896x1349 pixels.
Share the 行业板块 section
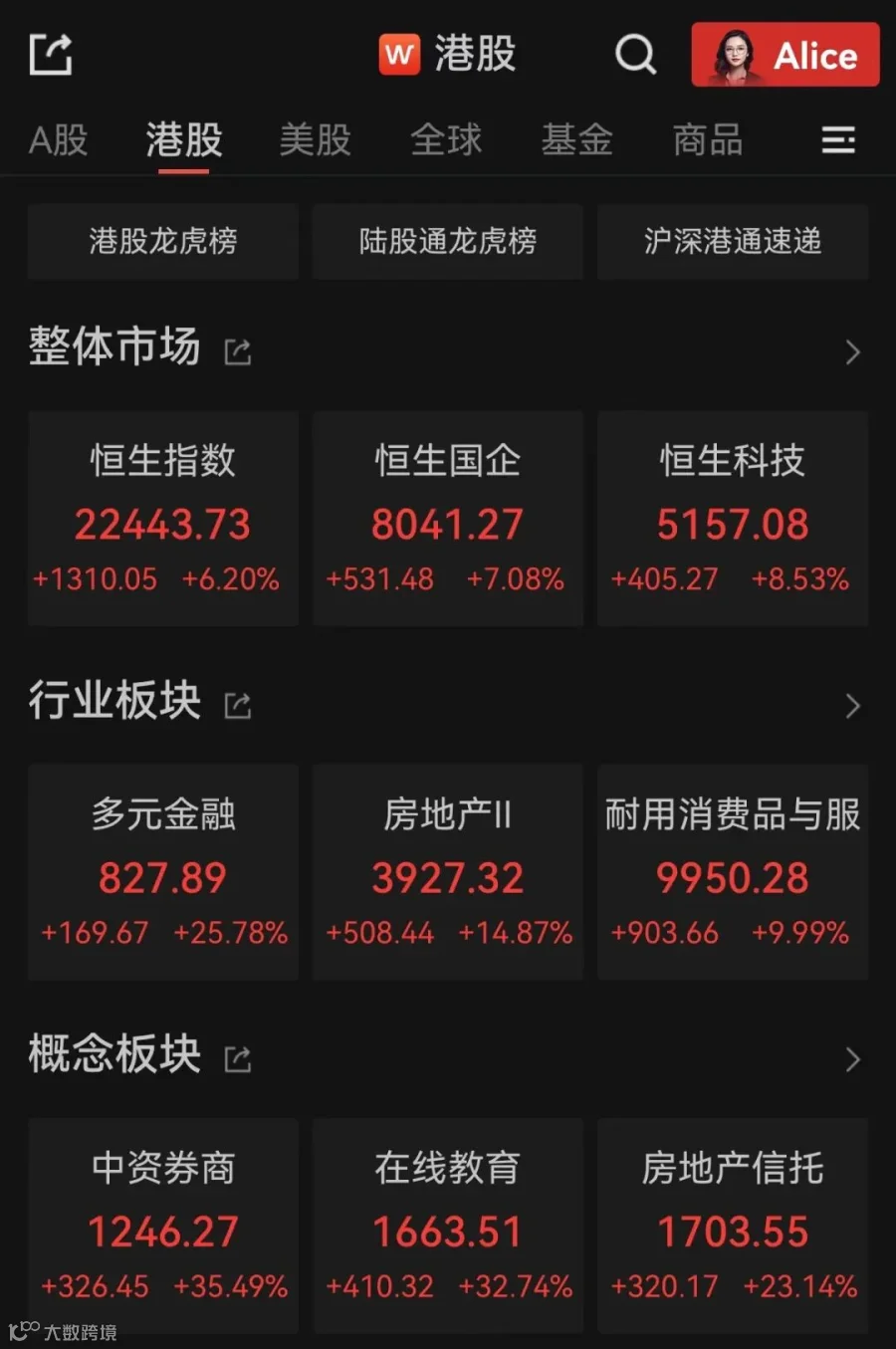(x=238, y=706)
